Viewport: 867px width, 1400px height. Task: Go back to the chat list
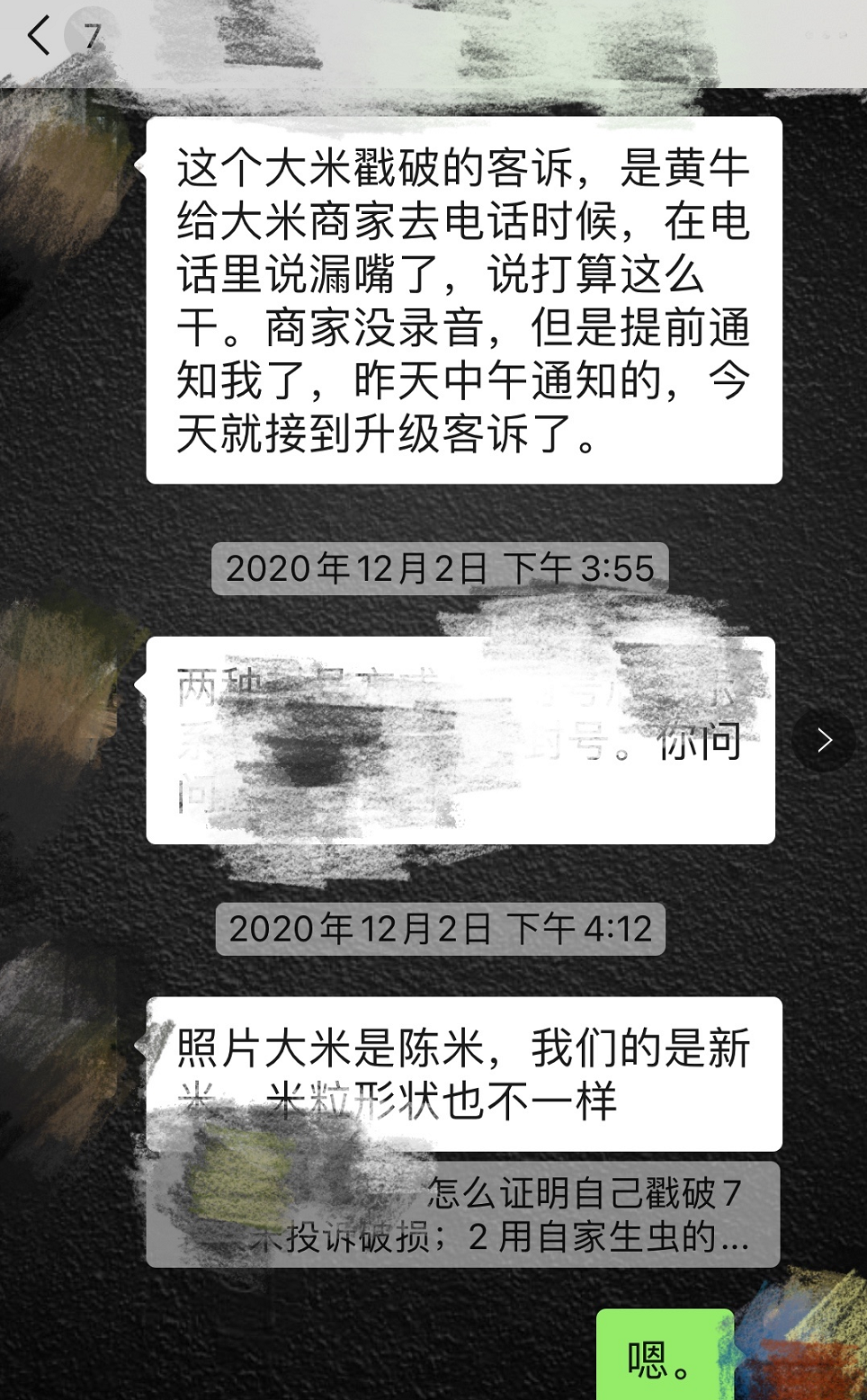[x=40, y=37]
